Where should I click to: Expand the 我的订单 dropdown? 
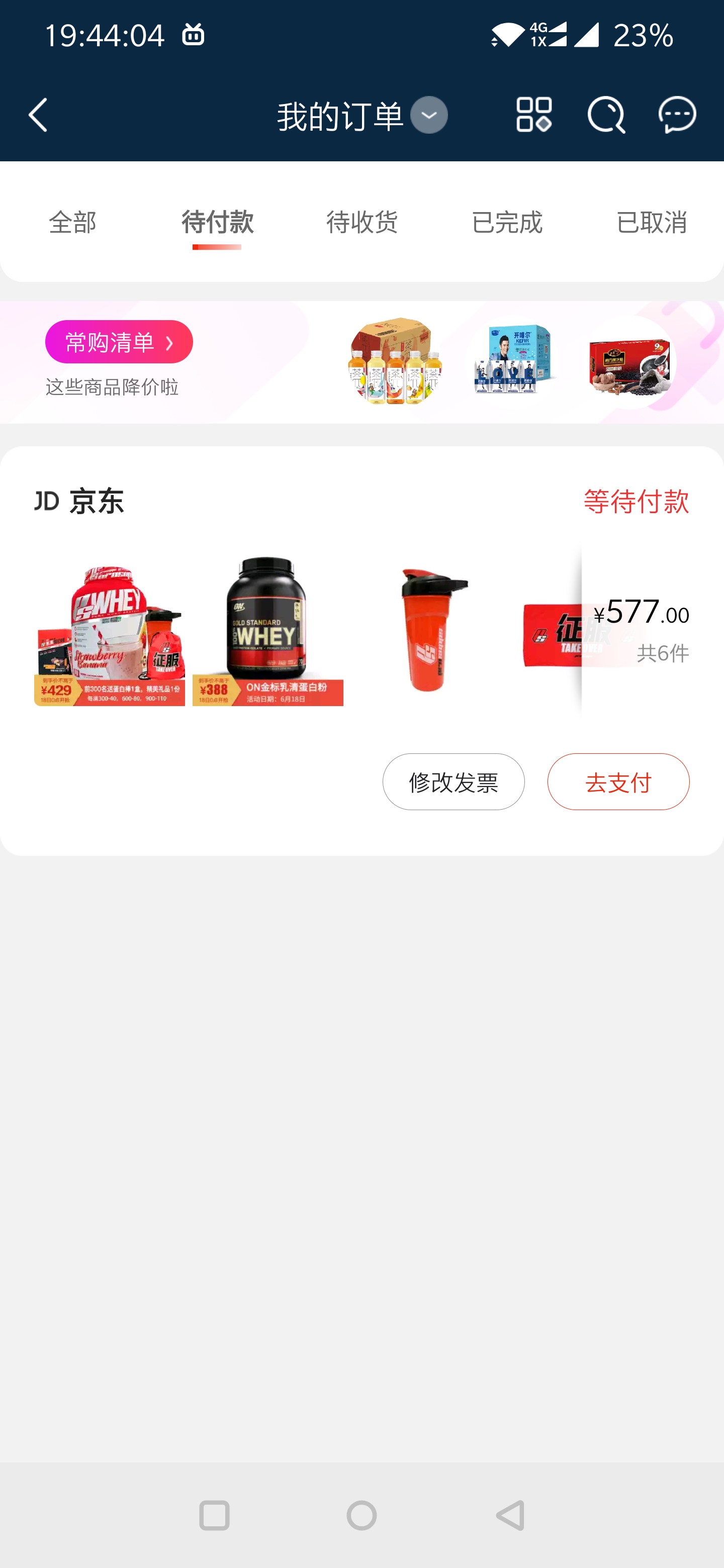[429, 115]
